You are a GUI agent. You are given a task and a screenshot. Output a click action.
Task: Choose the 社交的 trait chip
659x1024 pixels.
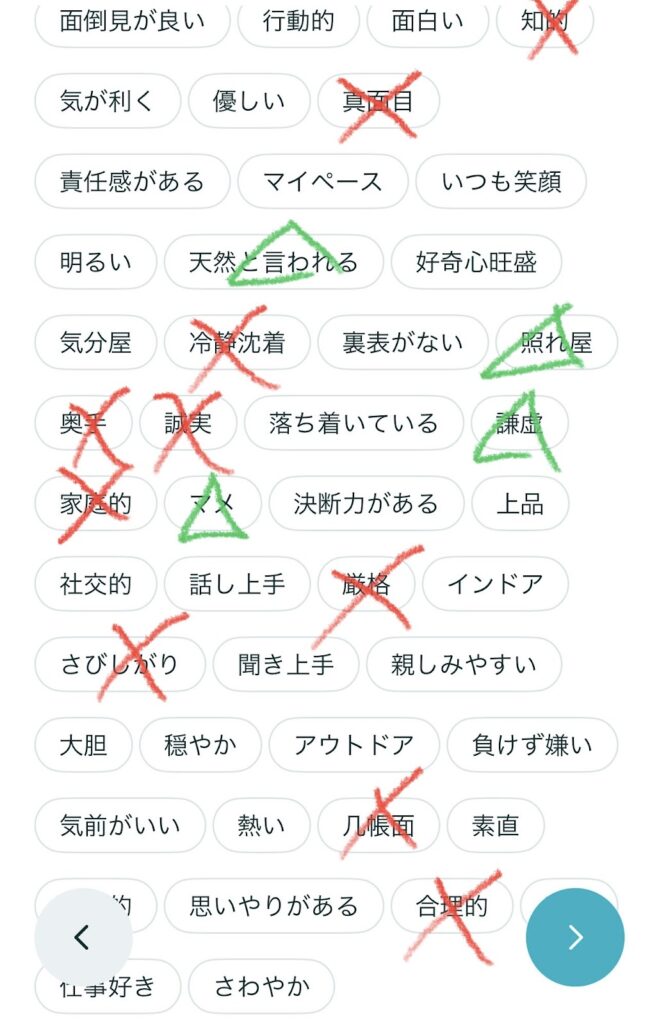tap(95, 584)
